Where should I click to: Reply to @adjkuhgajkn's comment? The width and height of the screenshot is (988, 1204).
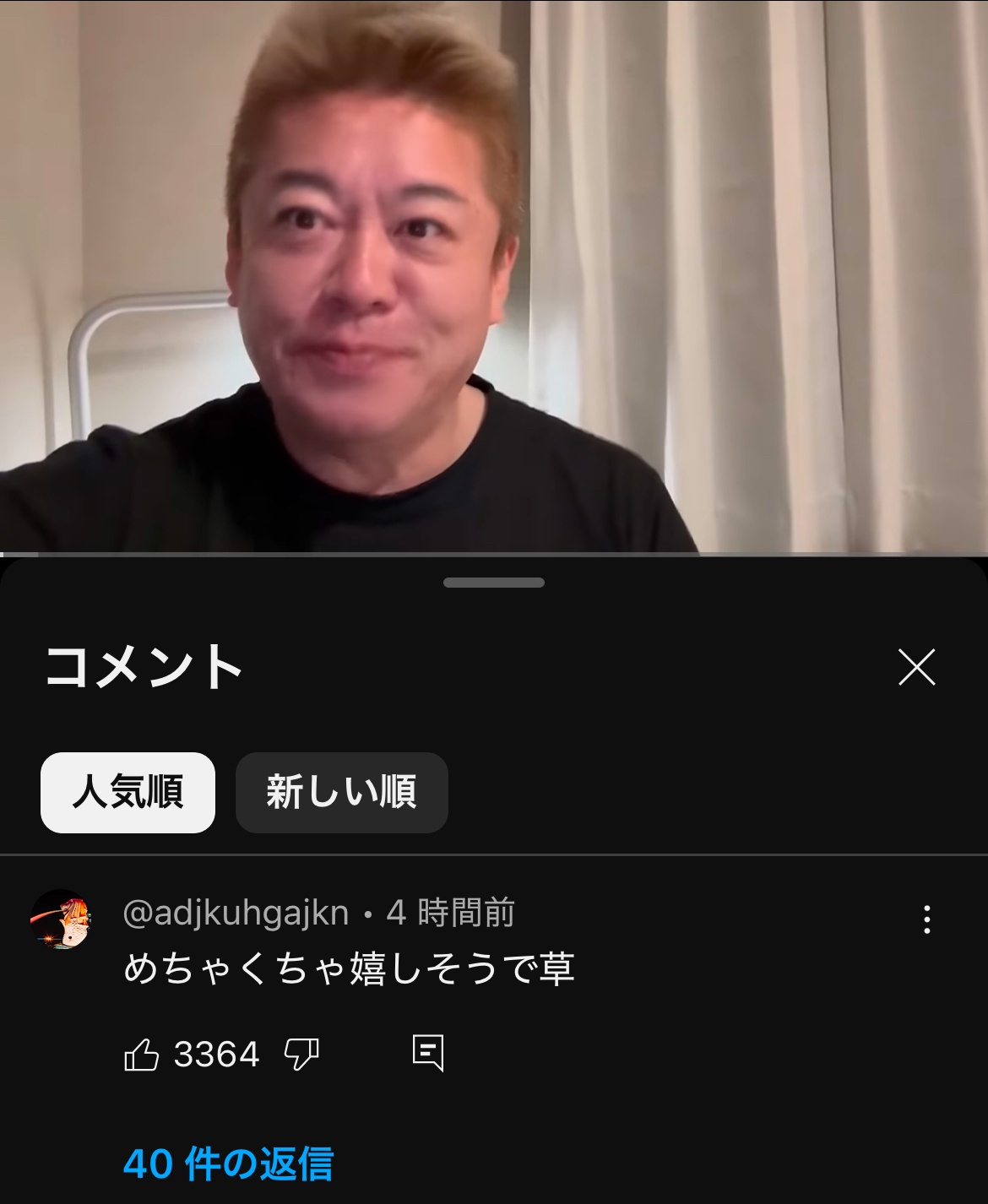427,1053
